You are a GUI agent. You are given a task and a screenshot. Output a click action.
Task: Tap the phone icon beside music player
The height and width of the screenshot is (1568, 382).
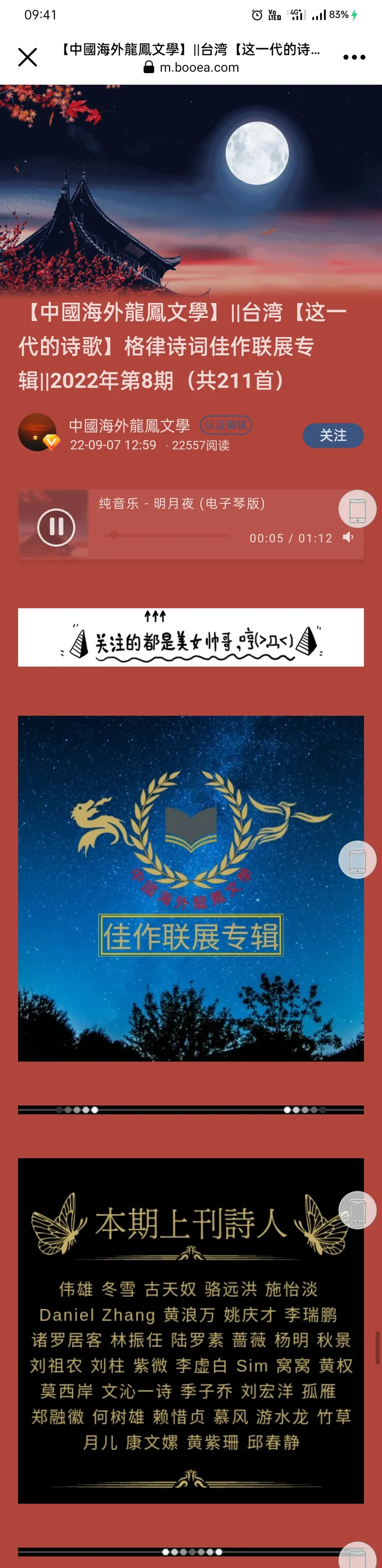(357, 509)
